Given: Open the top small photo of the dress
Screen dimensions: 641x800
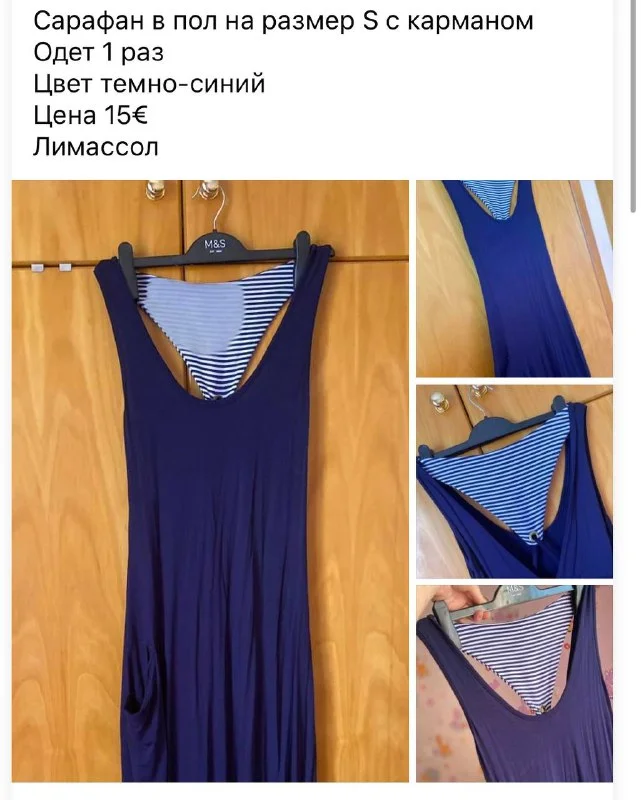Looking at the screenshot, I should pos(514,278).
